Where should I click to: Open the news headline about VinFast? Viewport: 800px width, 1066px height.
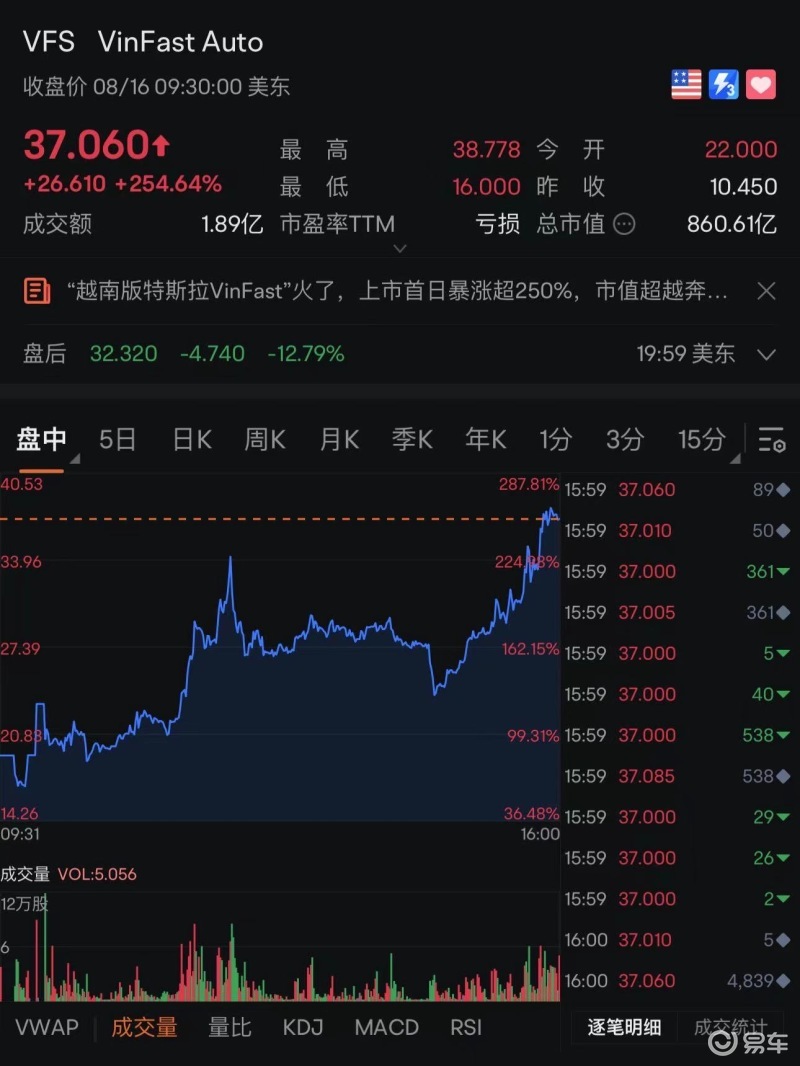pyautogui.click(x=395, y=292)
